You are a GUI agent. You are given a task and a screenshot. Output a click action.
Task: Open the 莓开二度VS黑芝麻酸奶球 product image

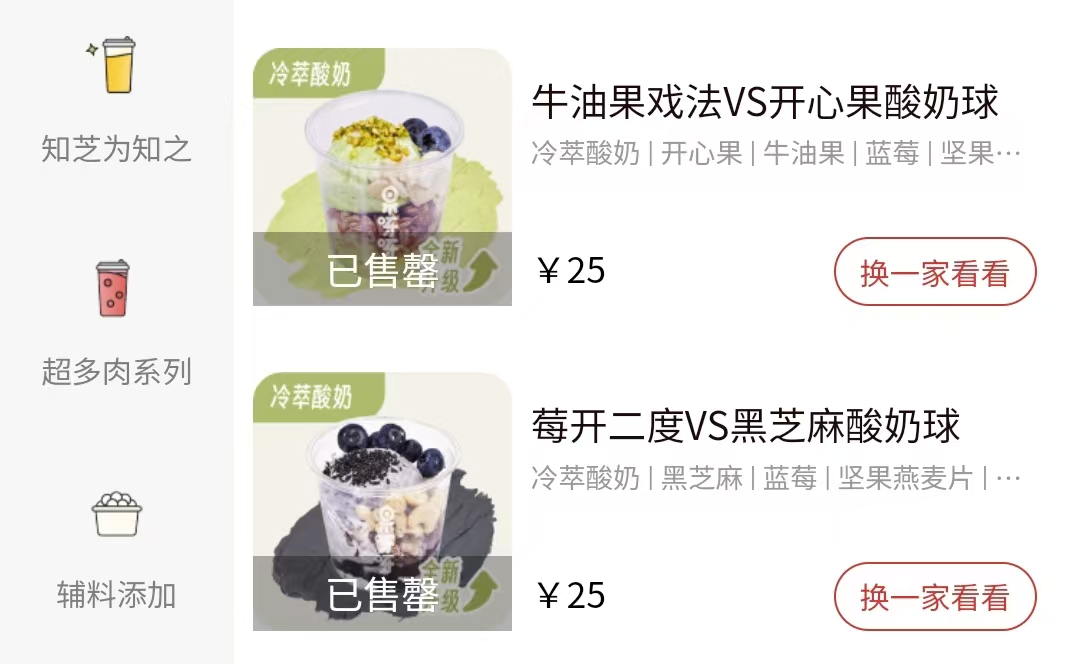(382, 502)
